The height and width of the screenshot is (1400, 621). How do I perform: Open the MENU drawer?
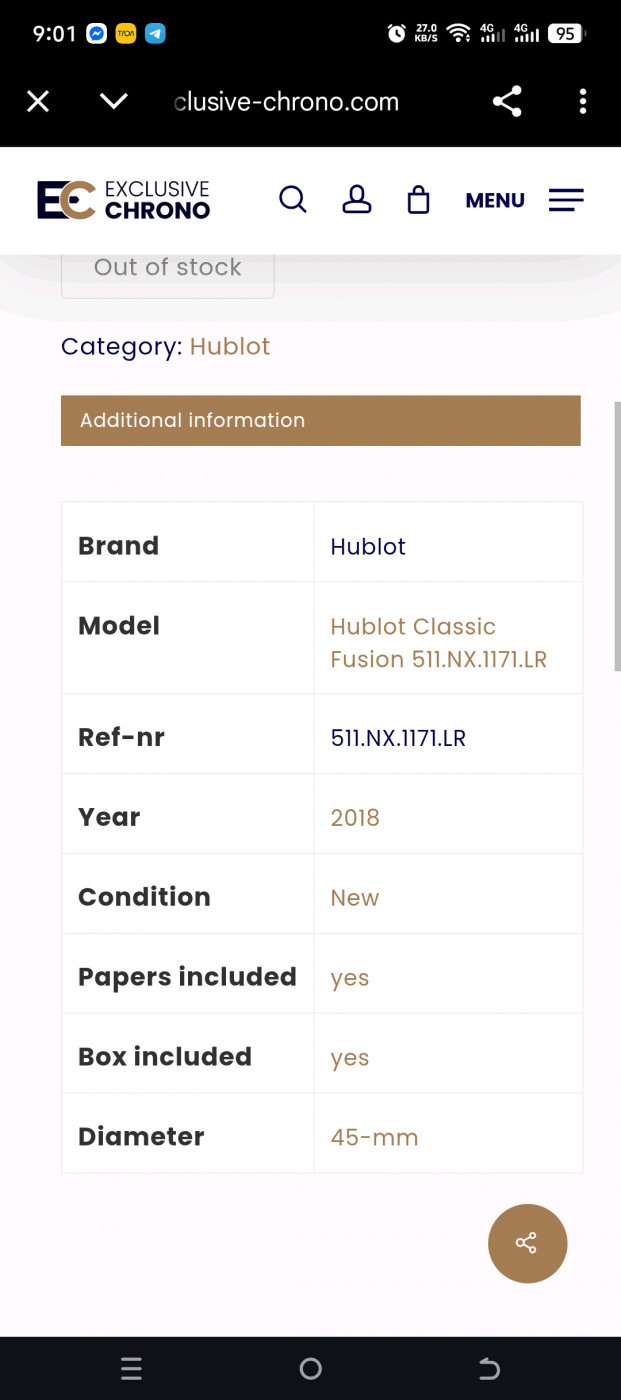524,200
